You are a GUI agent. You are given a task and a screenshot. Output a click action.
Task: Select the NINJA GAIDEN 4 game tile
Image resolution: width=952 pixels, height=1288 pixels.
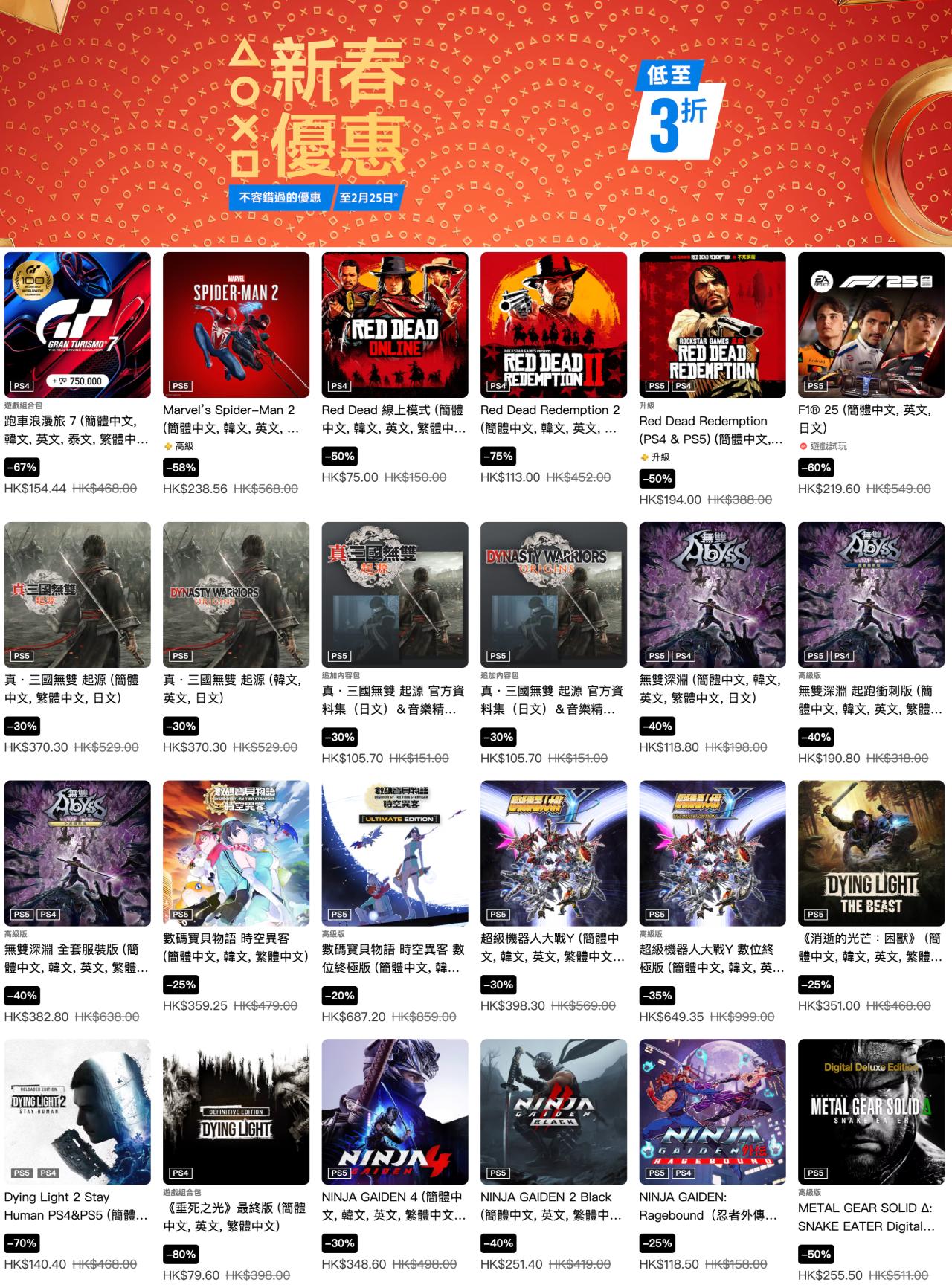pos(395,1112)
